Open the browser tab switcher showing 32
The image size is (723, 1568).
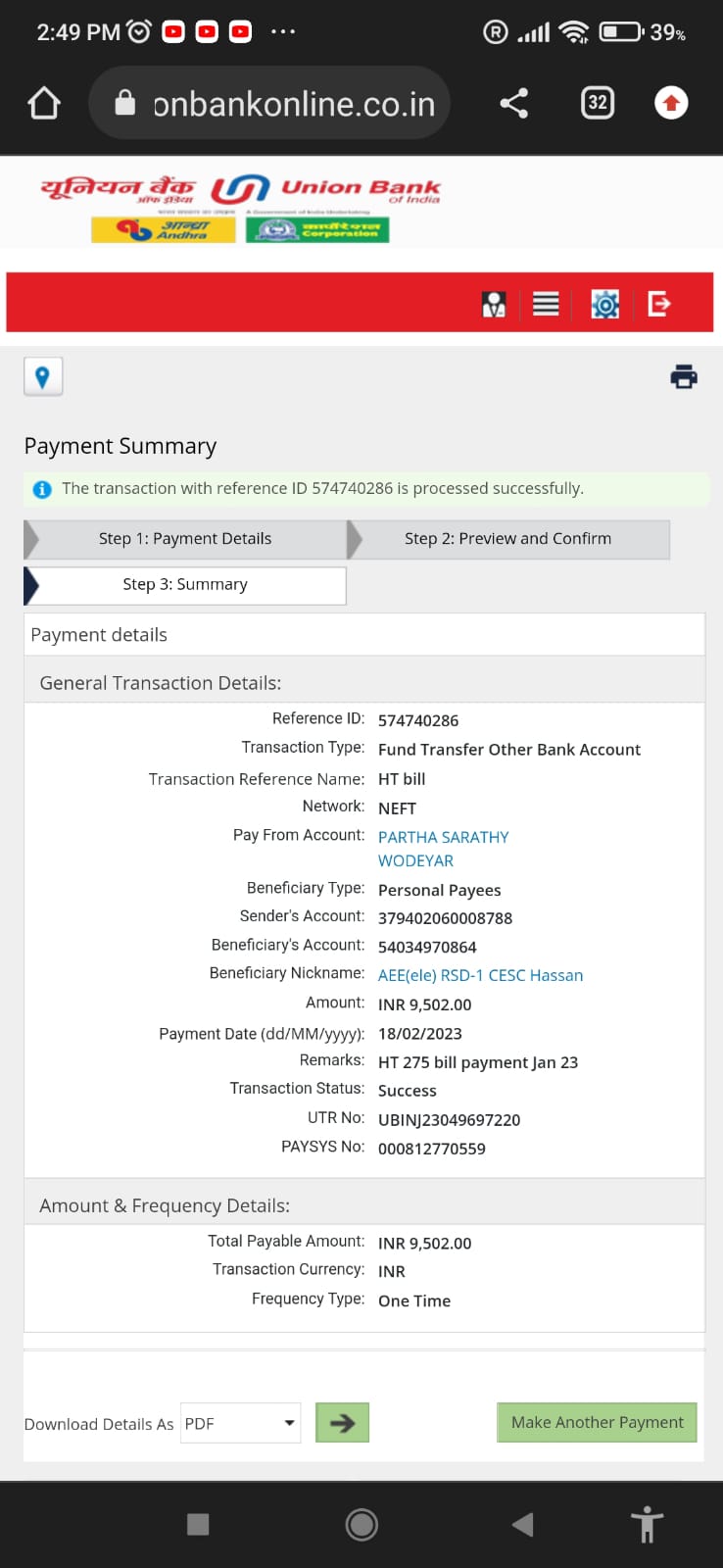598,103
